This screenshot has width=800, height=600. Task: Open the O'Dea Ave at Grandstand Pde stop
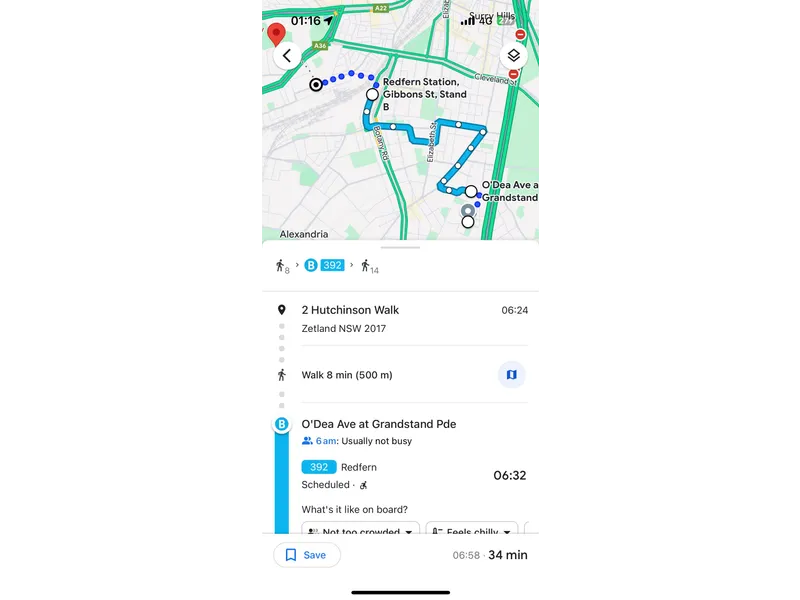click(x=378, y=424)
